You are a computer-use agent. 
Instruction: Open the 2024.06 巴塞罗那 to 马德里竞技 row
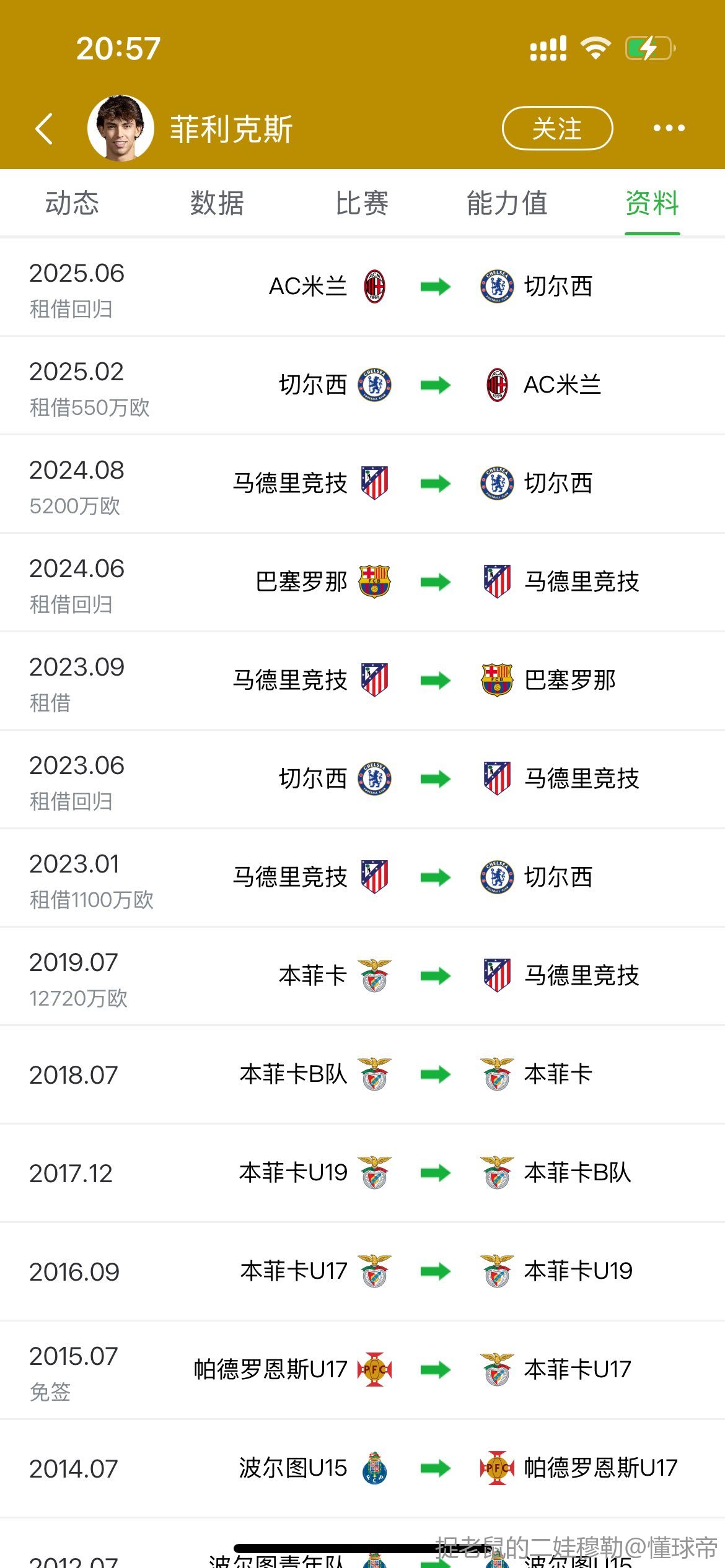pos(362,583)
